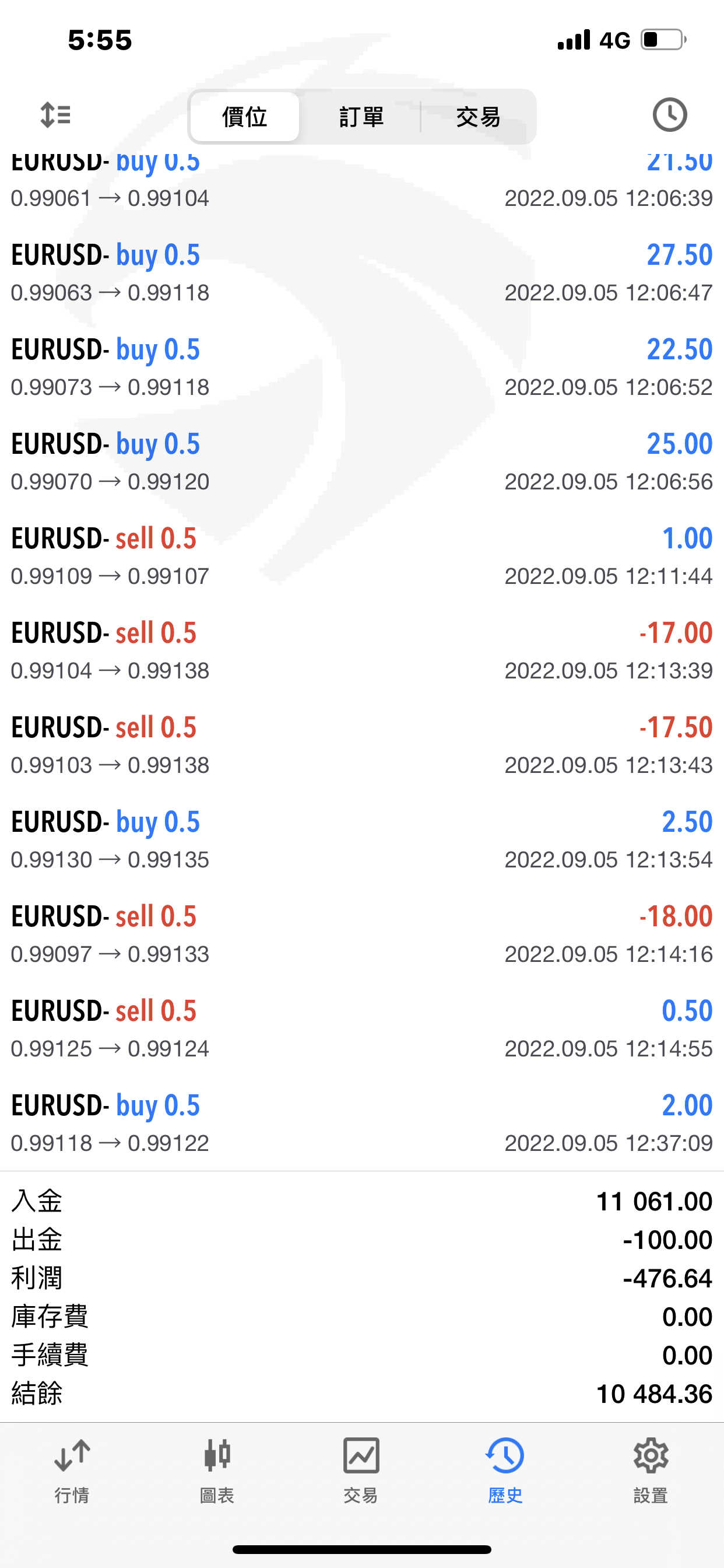Expand the sell trade losing -17.00
724x1568 pixels.
[362, 650]
